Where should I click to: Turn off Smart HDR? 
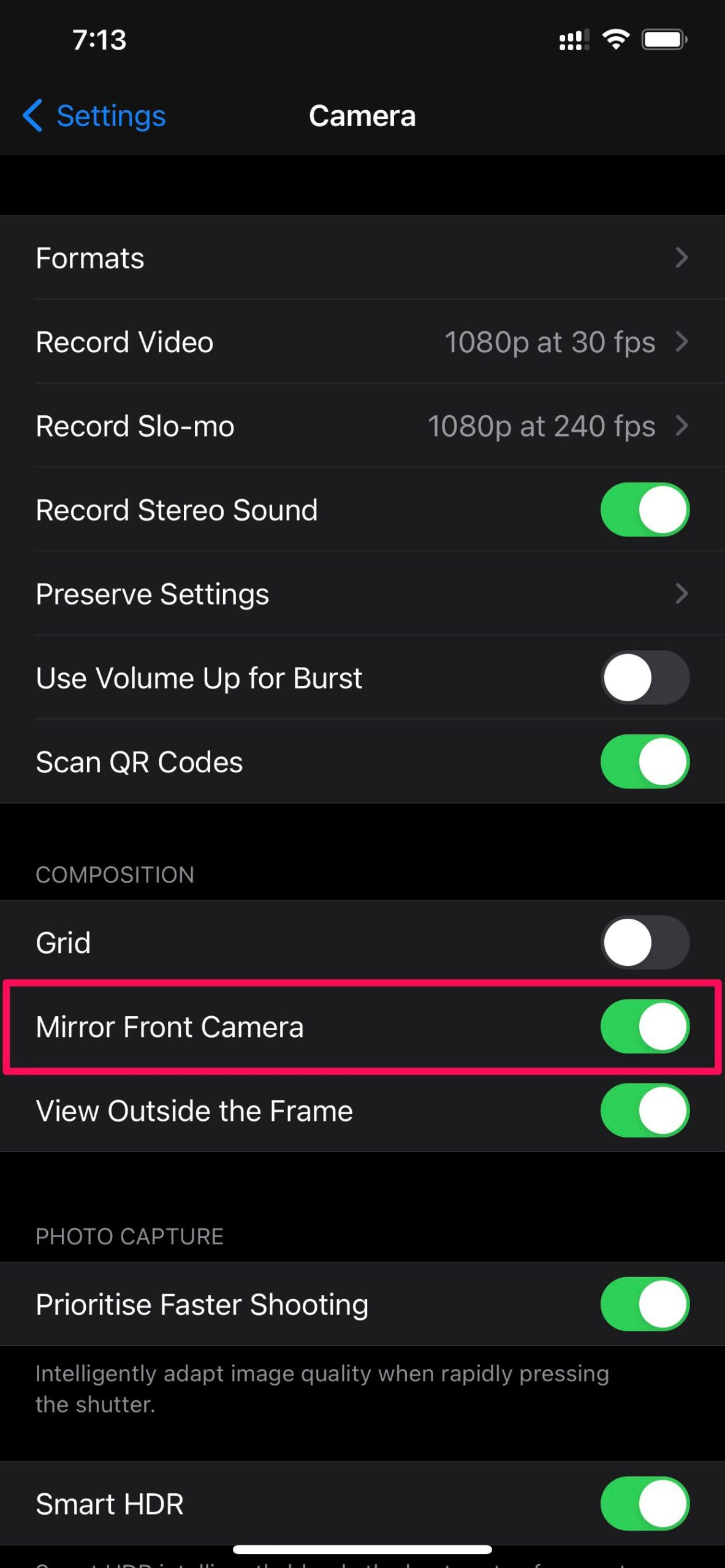click(x=644, y=1504)
